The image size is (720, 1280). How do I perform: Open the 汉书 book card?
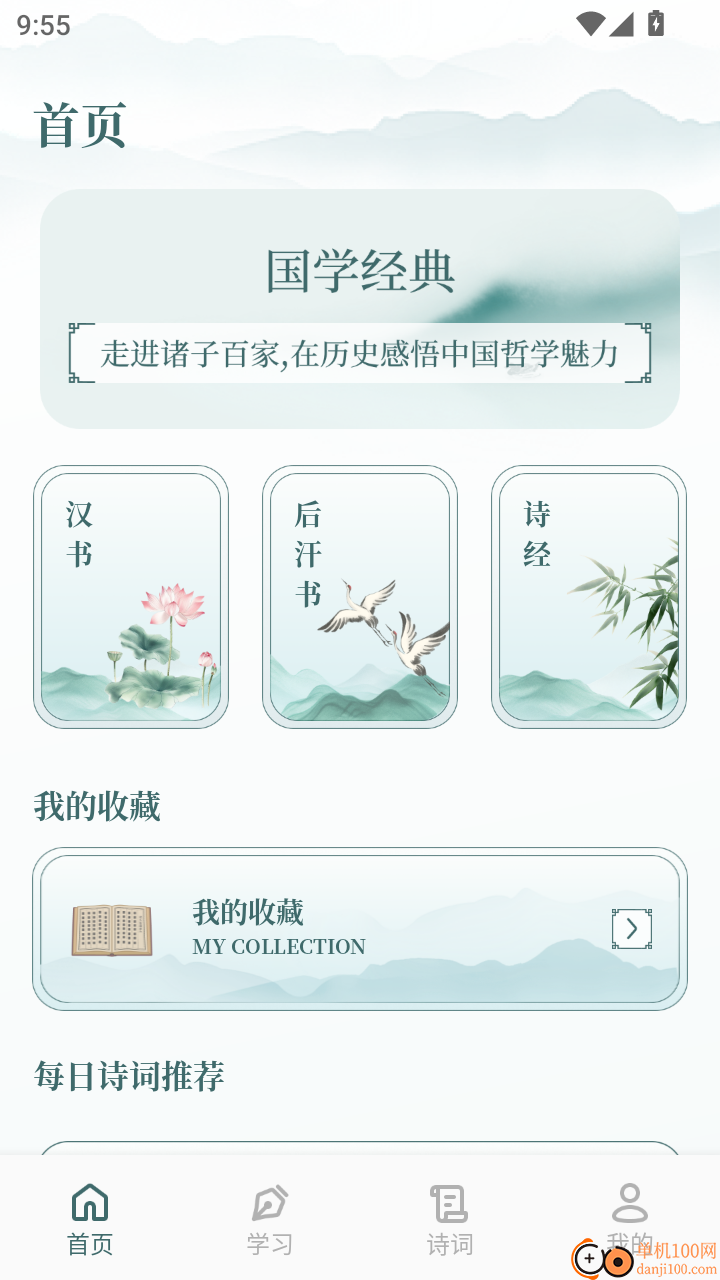[130, 594]
